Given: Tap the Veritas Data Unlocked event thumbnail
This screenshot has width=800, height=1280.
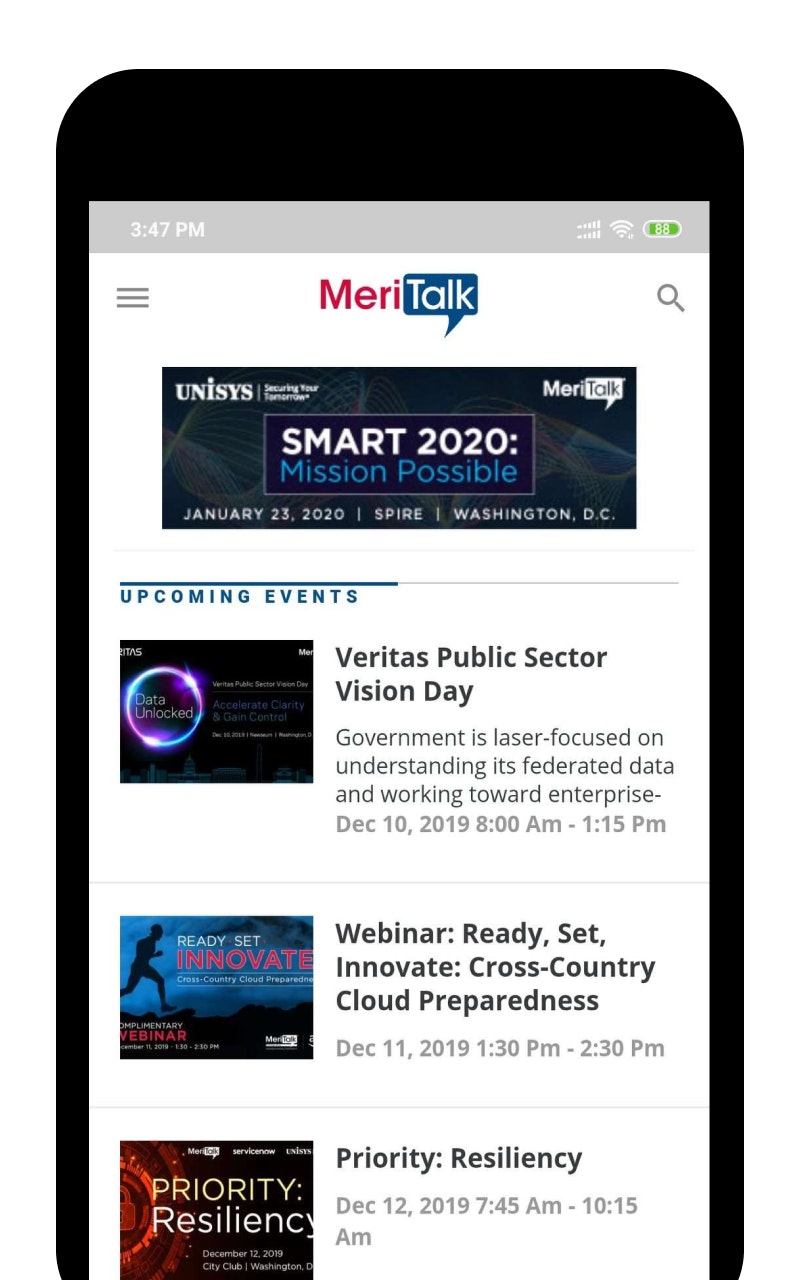Looking at the screenshot, I should (x=216, y=711).
